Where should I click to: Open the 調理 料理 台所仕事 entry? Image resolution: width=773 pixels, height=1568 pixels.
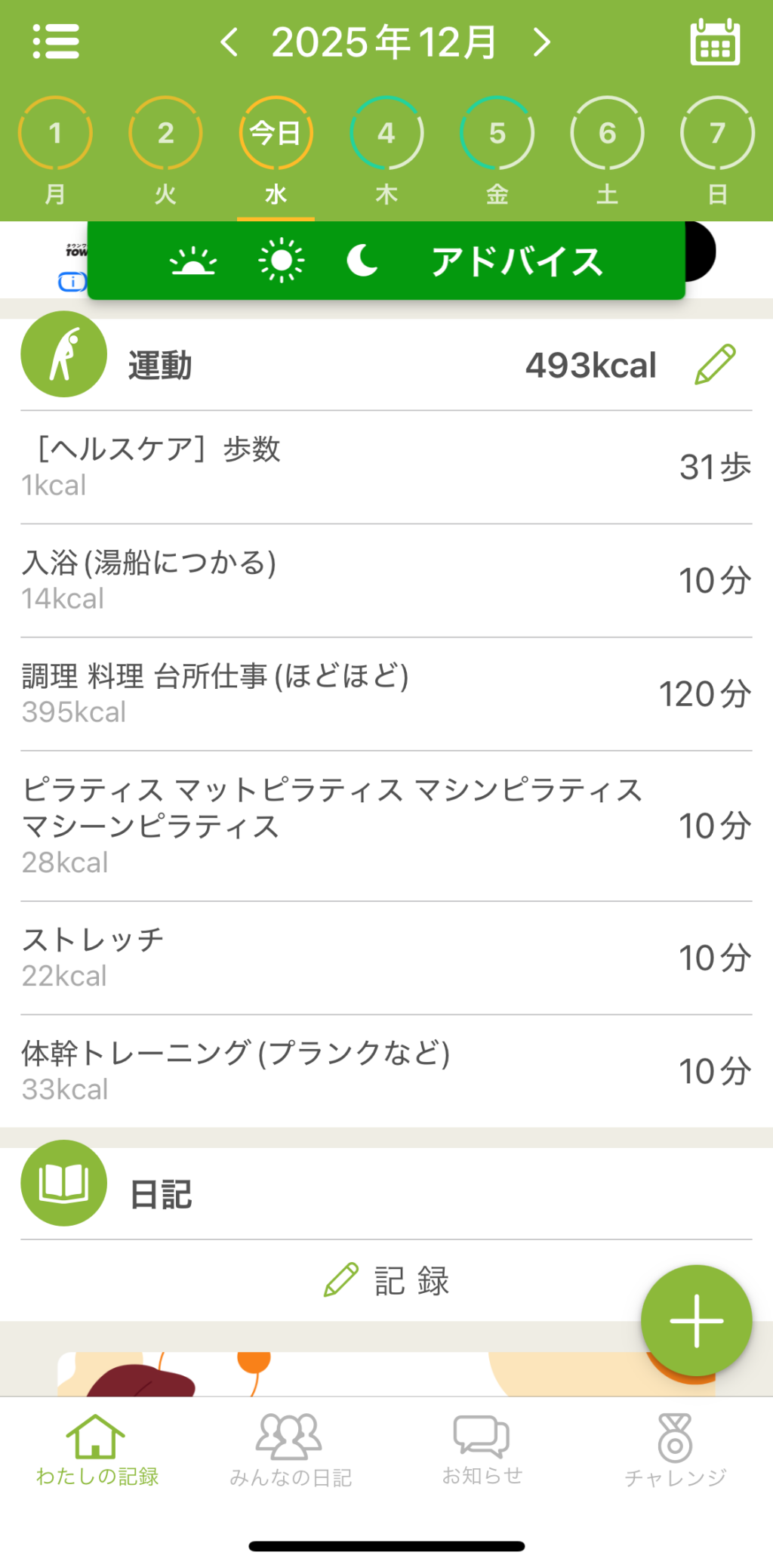pyautogui.click(x=385, y=693)
